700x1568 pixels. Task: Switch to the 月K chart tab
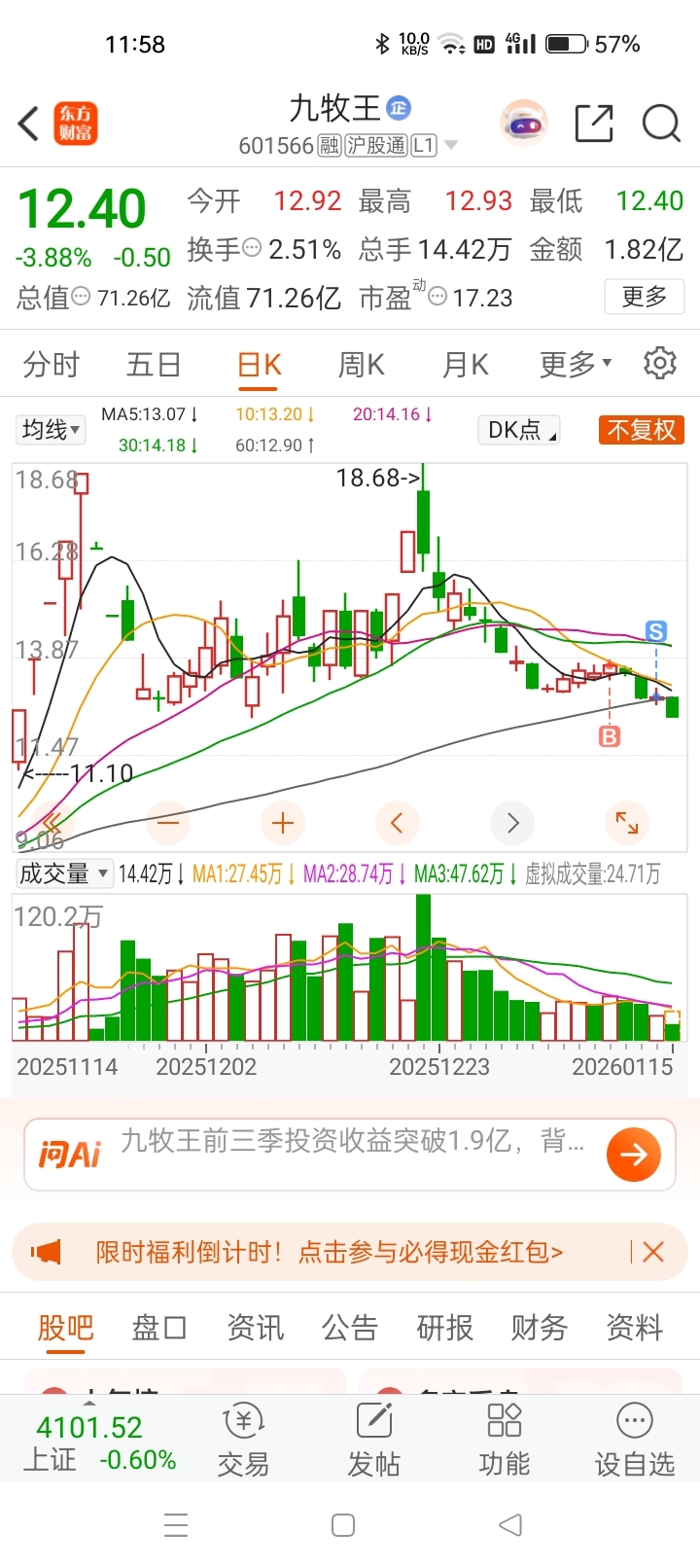pyautogui.click(x=465, y=365)
